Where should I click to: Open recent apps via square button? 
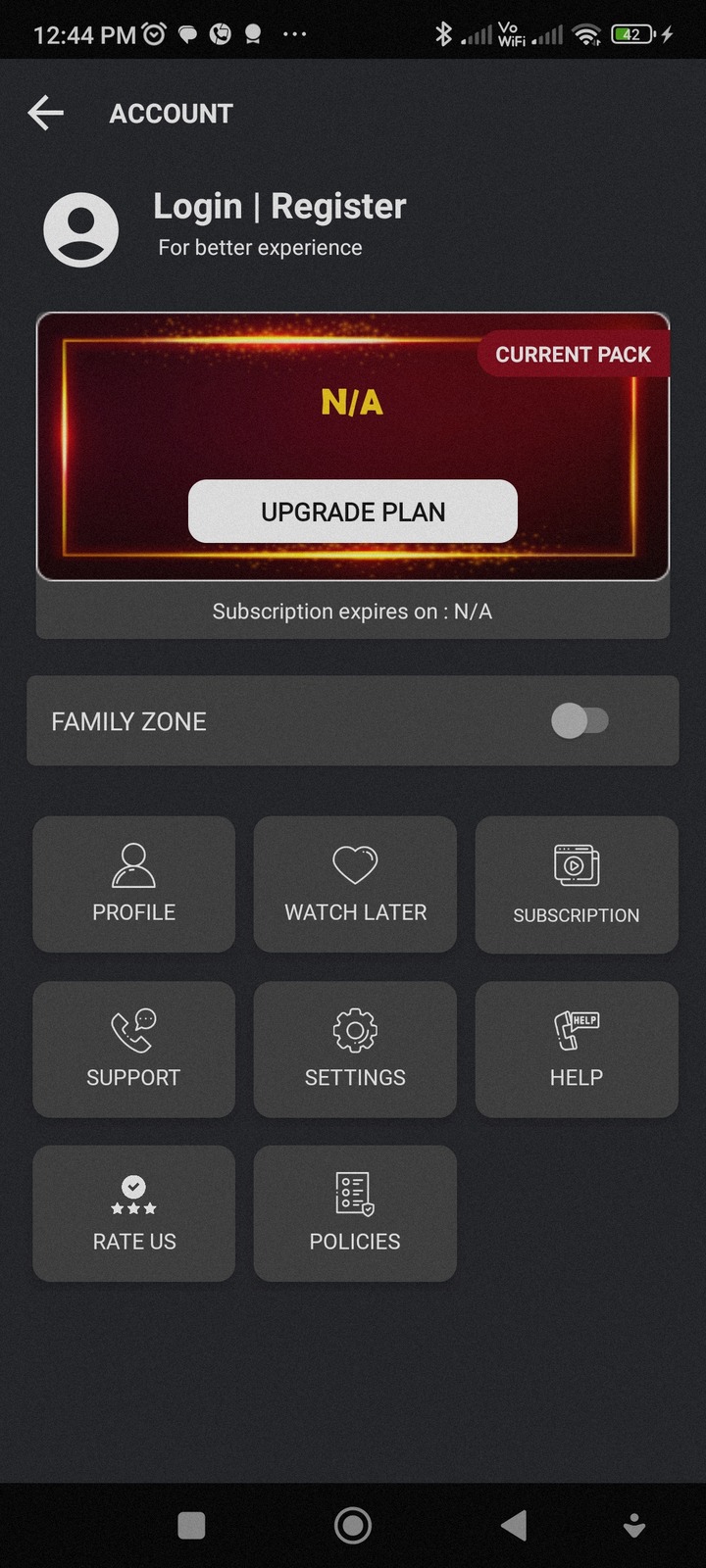(x=191, y=1525)
